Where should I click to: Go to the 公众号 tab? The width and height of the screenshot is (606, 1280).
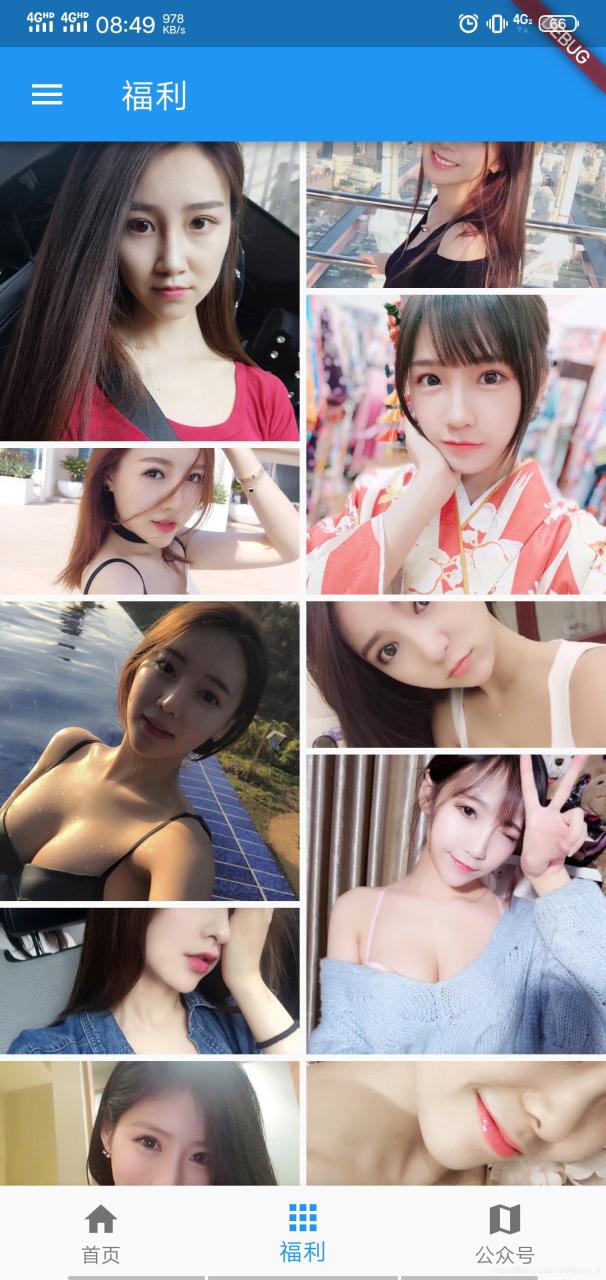504,1234
